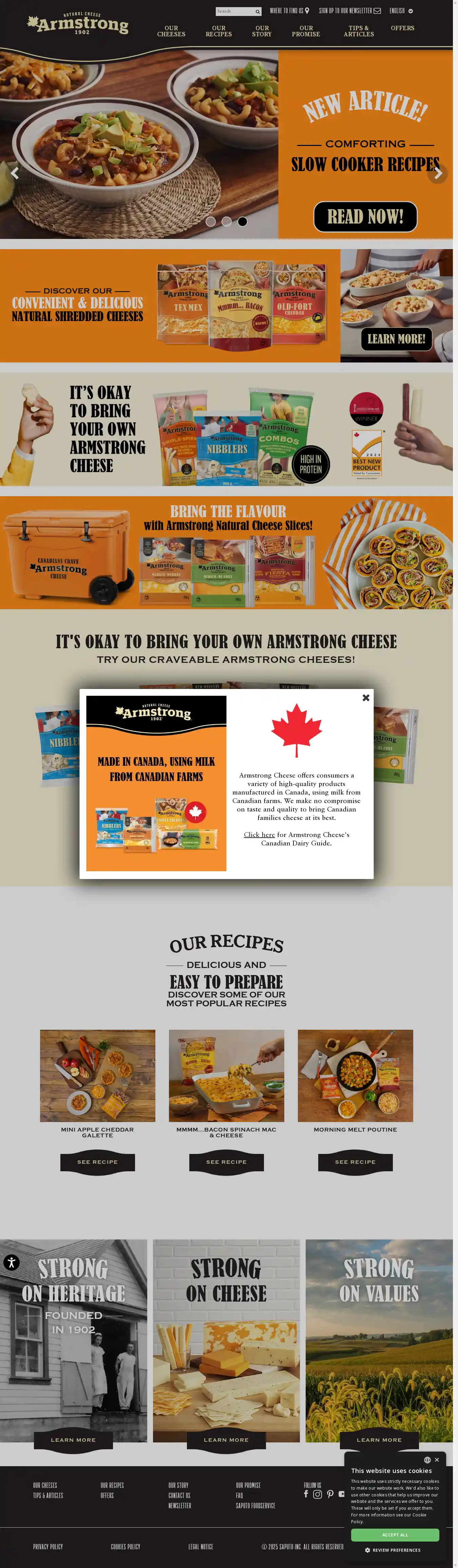
Task: See recipe for Mini Apple Cheddar Galette
Action: 97,1161
